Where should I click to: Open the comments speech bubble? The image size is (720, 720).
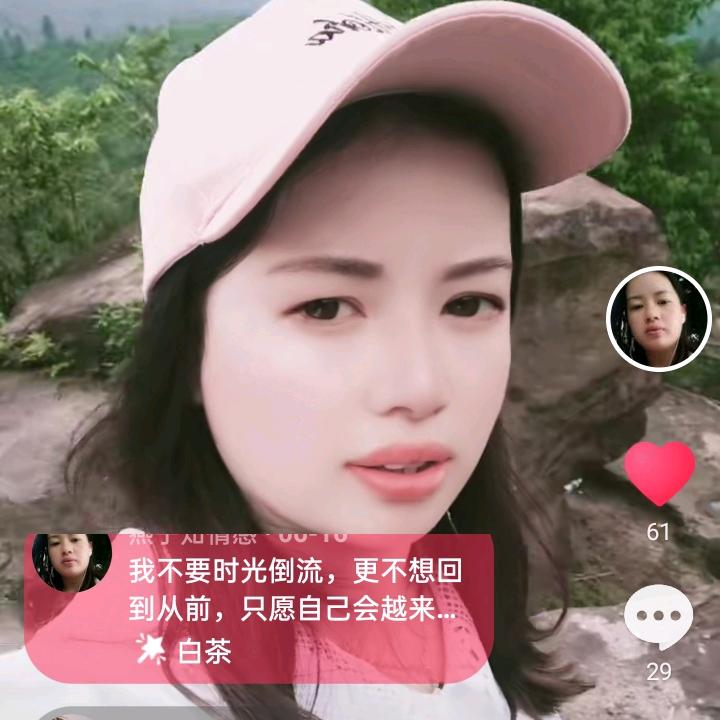(x=658, y=616)
